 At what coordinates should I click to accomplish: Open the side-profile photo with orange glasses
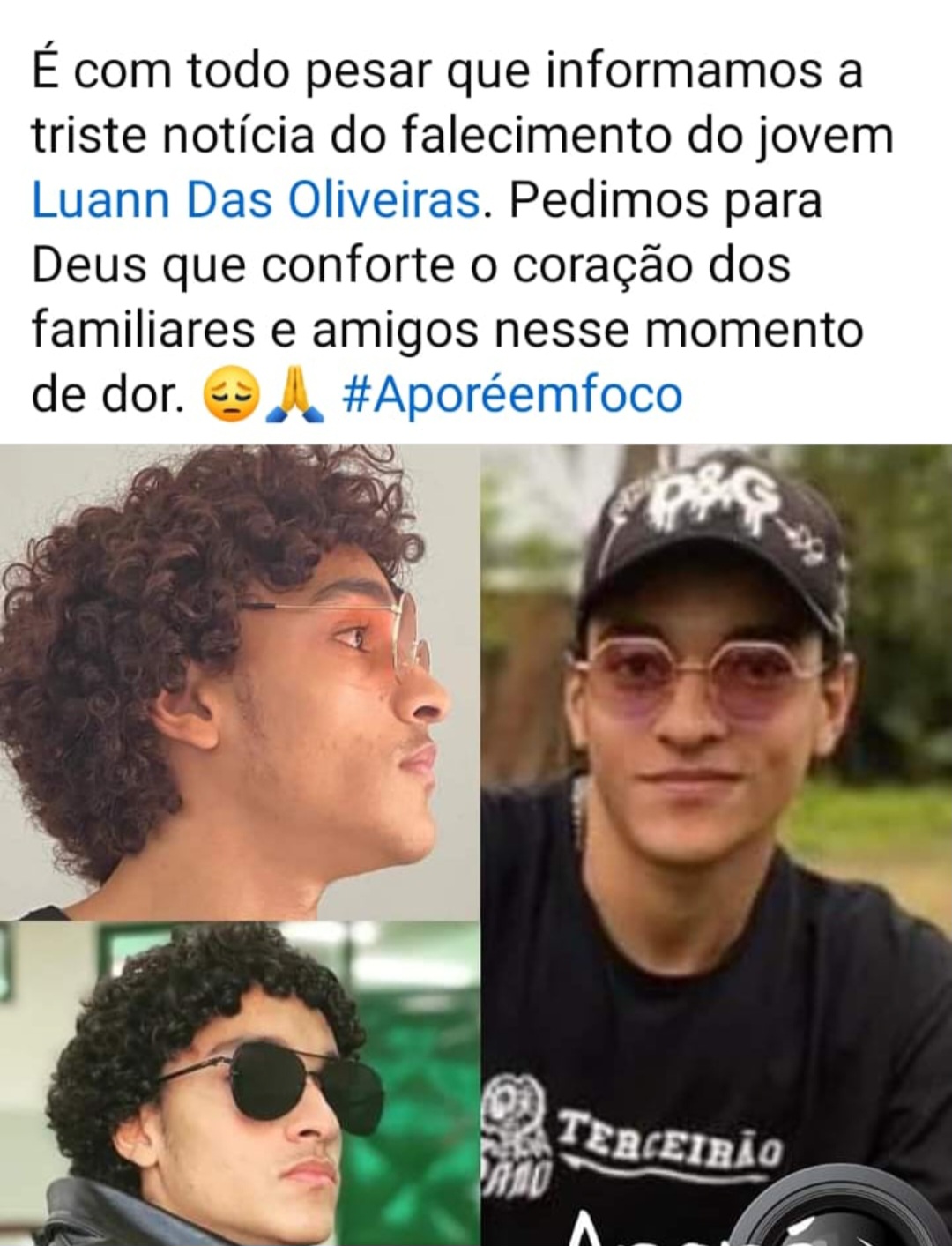tap(238, 681)
